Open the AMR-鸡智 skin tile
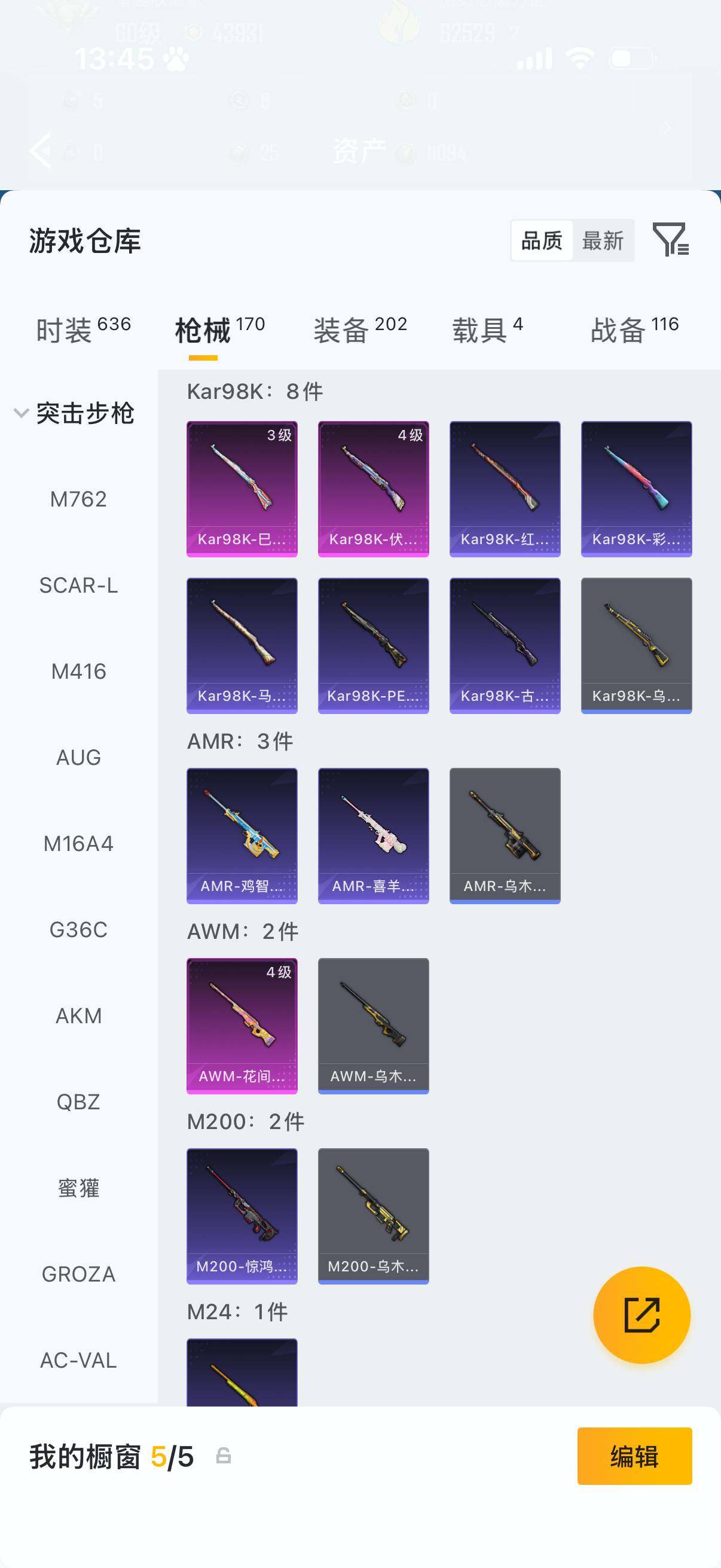The width and height of the screenshot is (721, 1568). pyautogui.click(x=242, y=836)
